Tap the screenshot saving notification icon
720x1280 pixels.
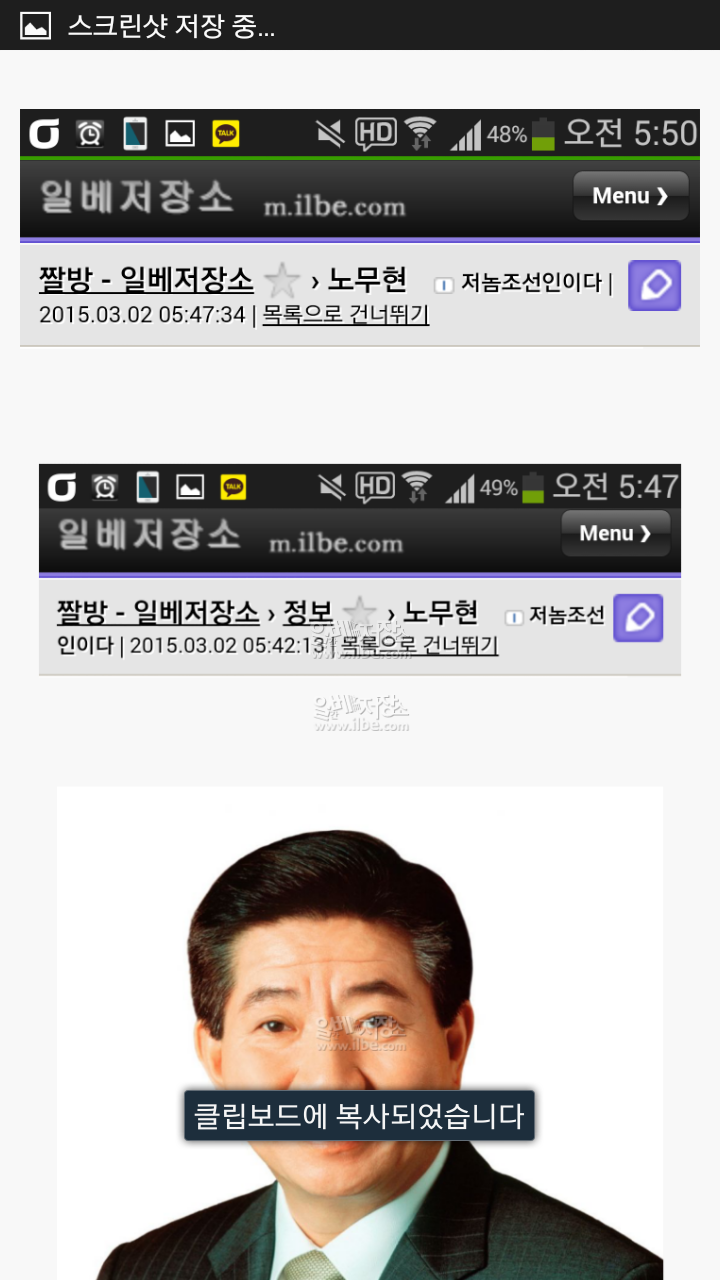pos(35,24)
